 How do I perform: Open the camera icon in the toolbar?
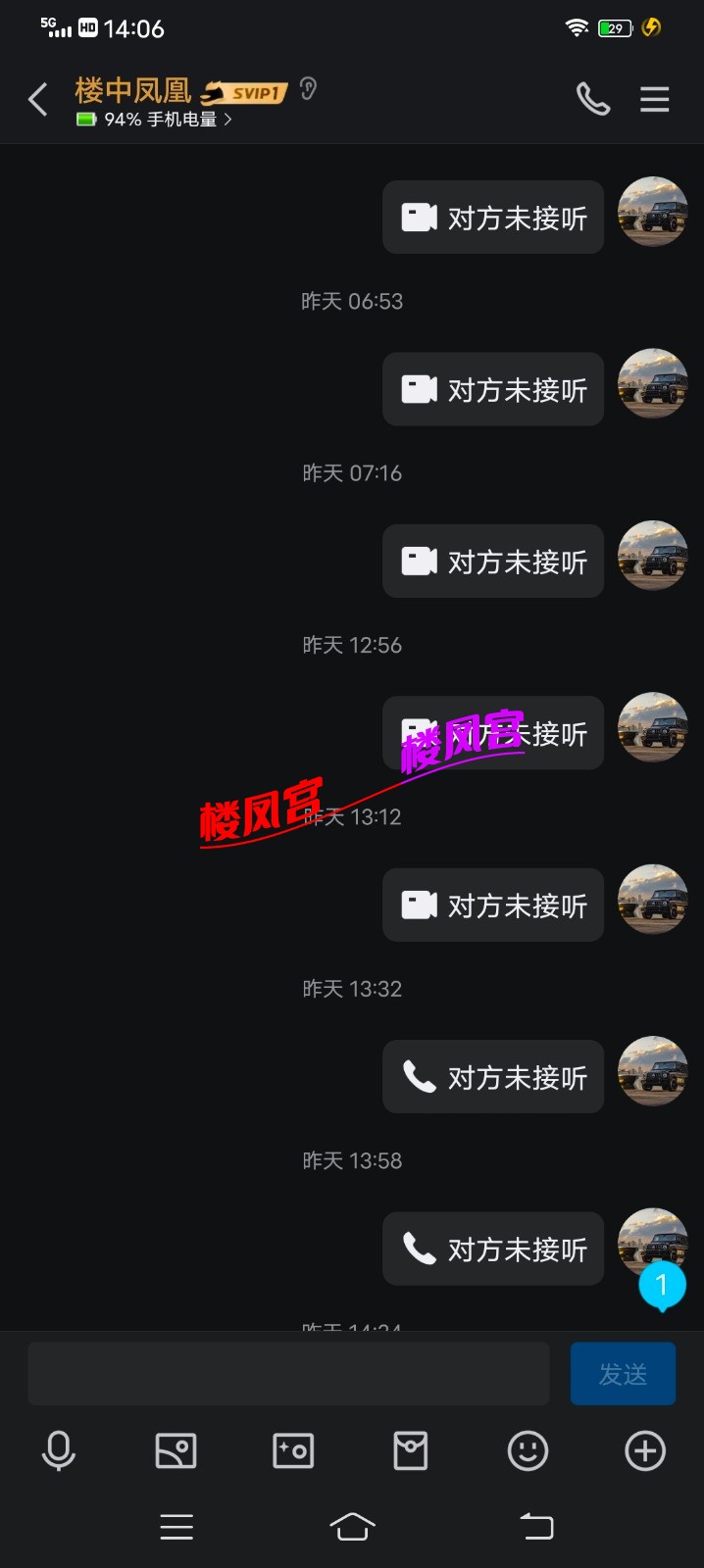click(x=293, y=1450)
